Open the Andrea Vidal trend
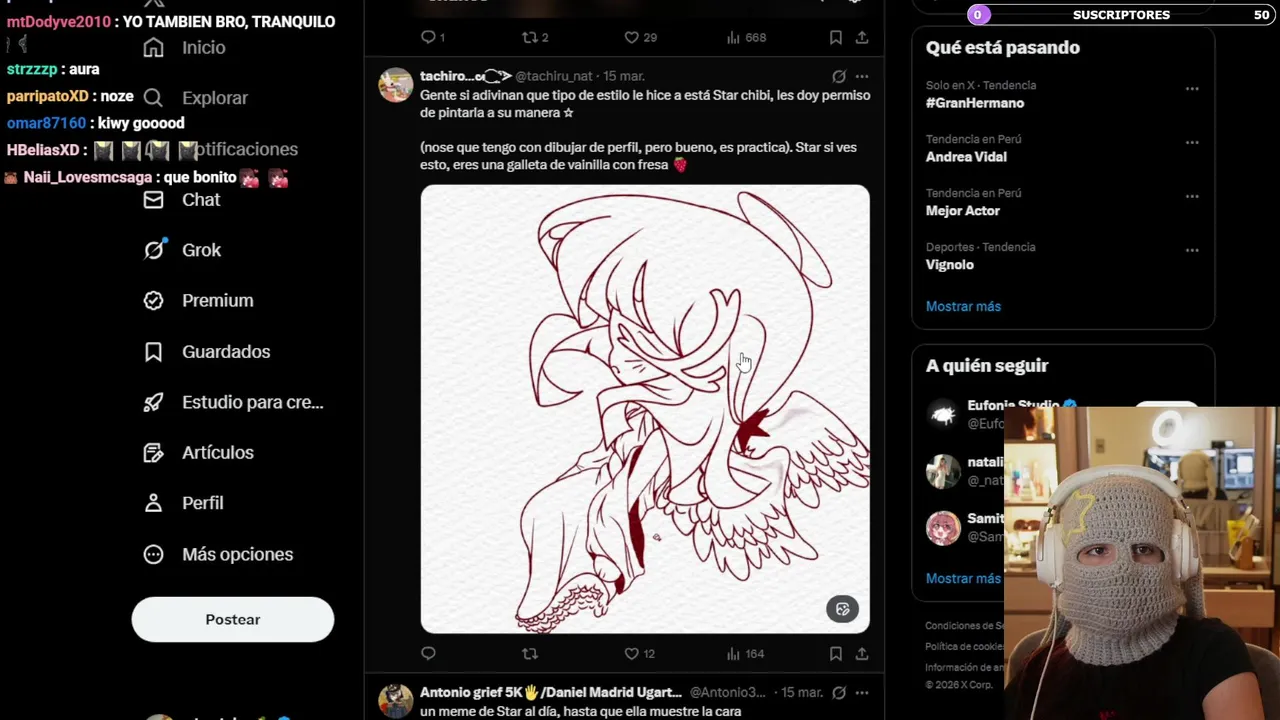Viewport: 1280px width, 720px height. point(966,157)
